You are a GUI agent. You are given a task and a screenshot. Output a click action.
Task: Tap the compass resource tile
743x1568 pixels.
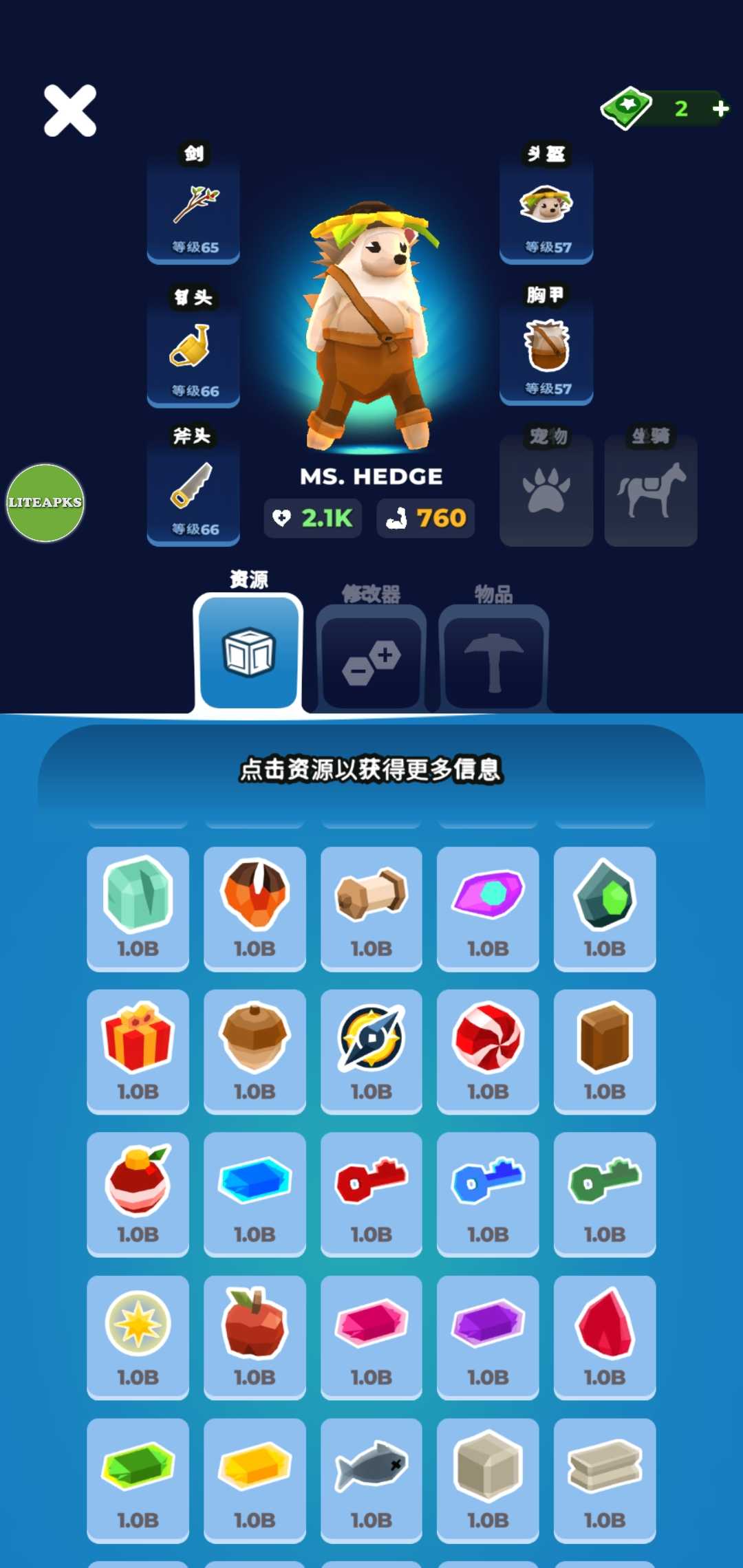pos(371,1050)
